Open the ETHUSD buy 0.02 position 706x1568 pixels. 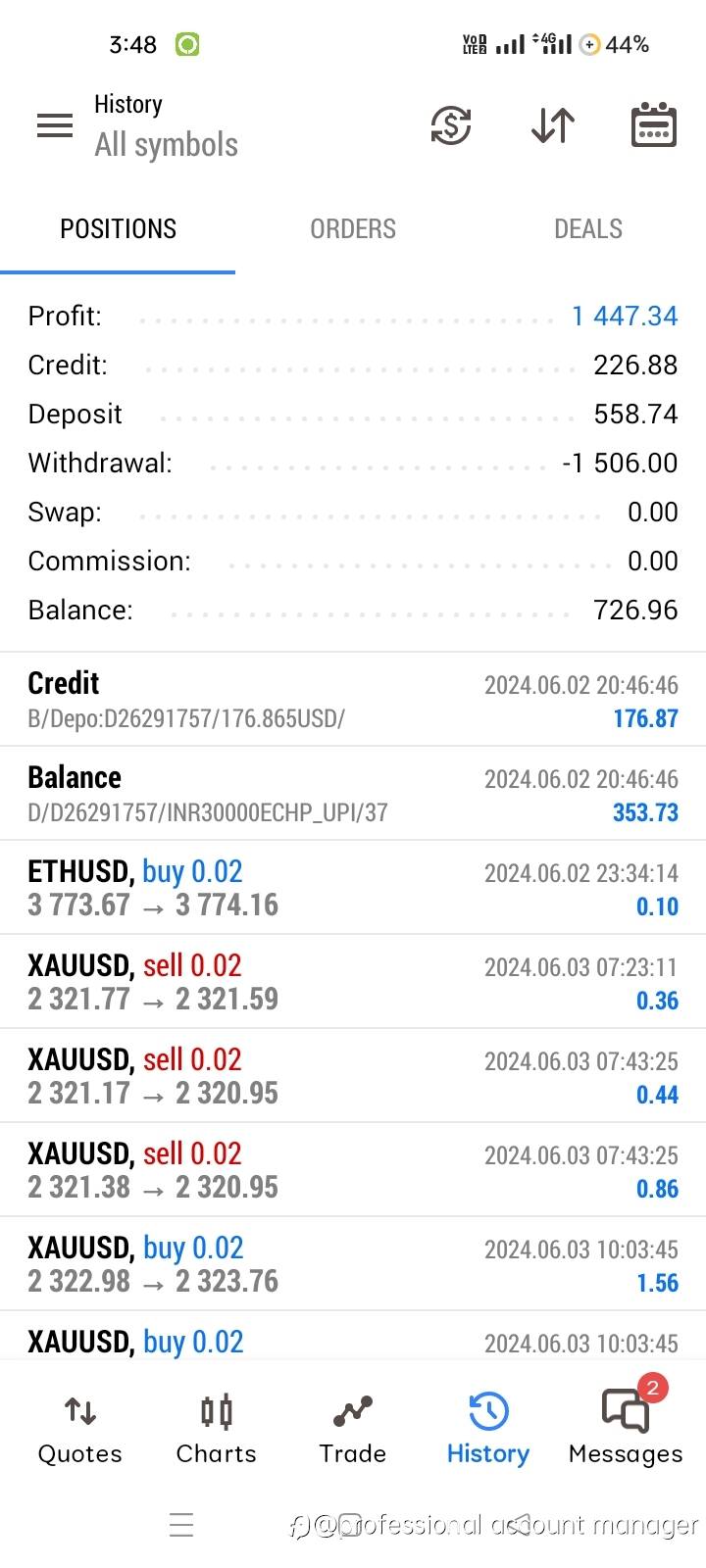point(353,888)
